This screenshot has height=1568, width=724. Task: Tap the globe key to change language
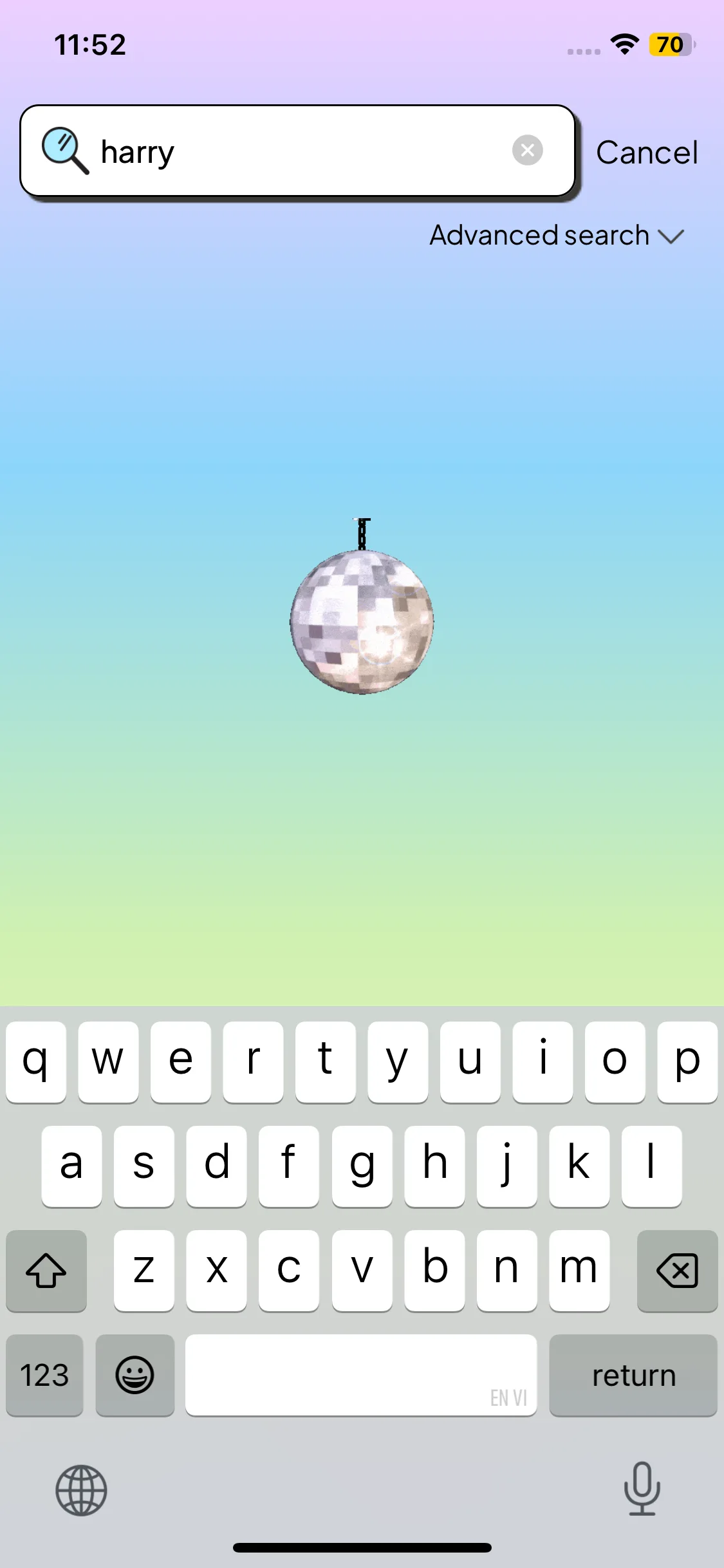pyautogui.click(x=81, y=1490)
